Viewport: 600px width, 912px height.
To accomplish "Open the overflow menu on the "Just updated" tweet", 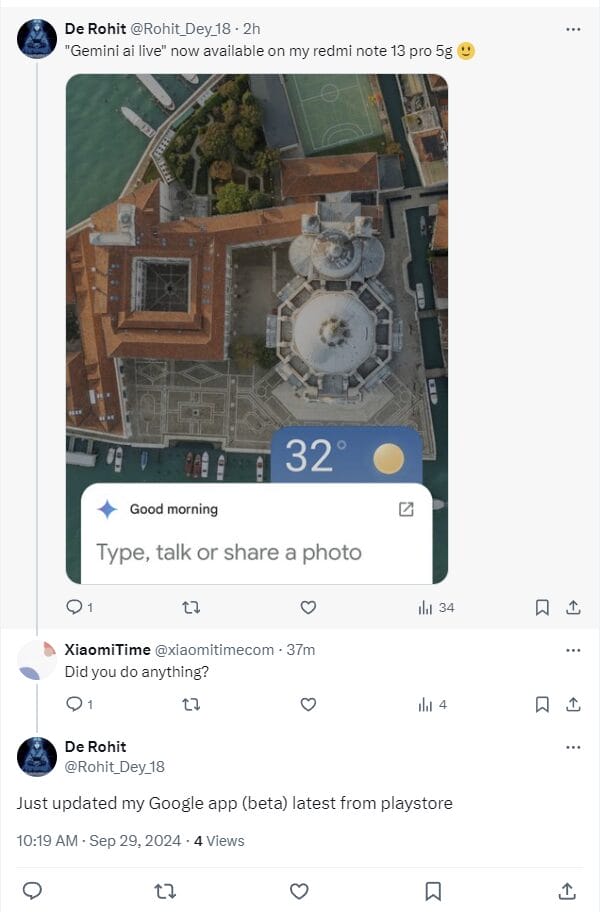I will coord(573,747).
